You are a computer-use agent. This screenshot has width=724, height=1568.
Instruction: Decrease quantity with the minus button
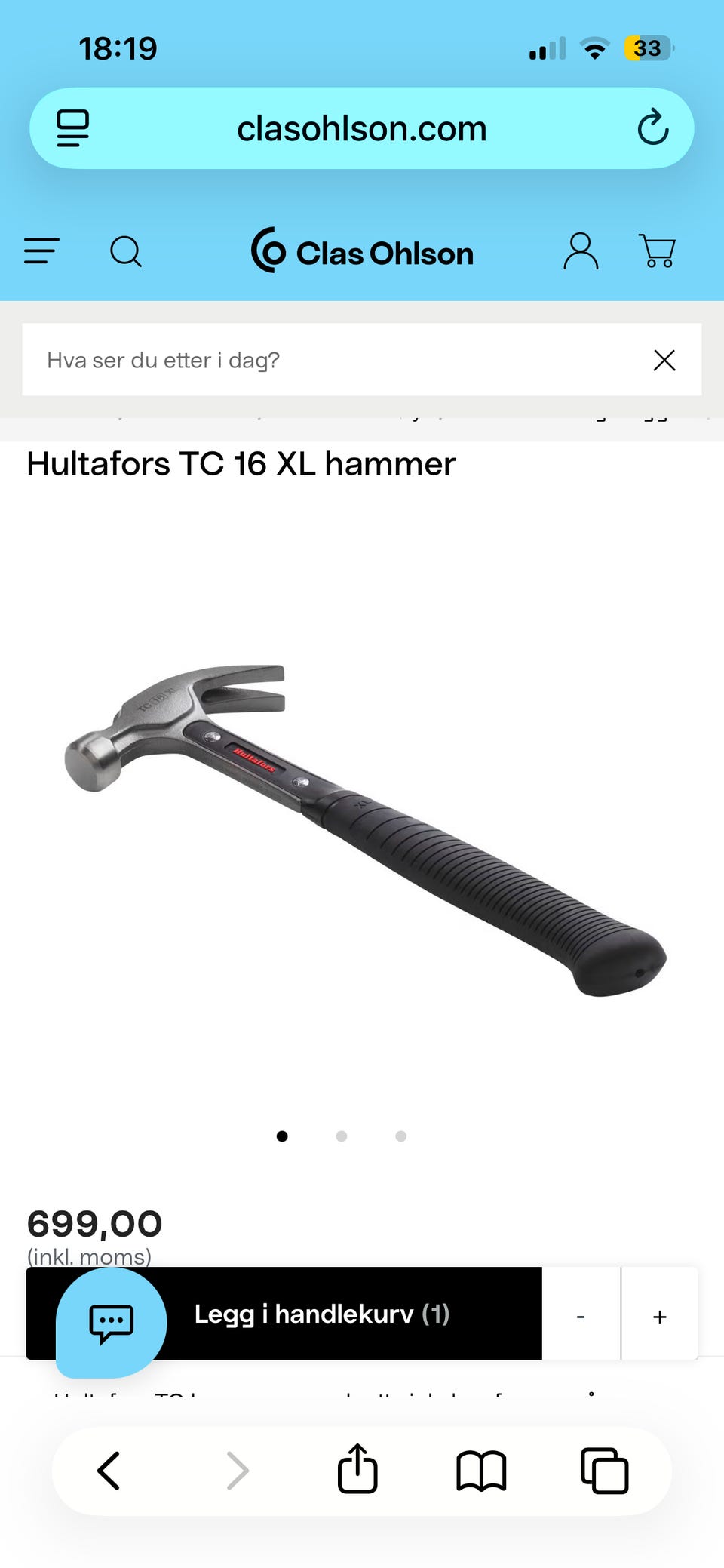pos(581,1316)
